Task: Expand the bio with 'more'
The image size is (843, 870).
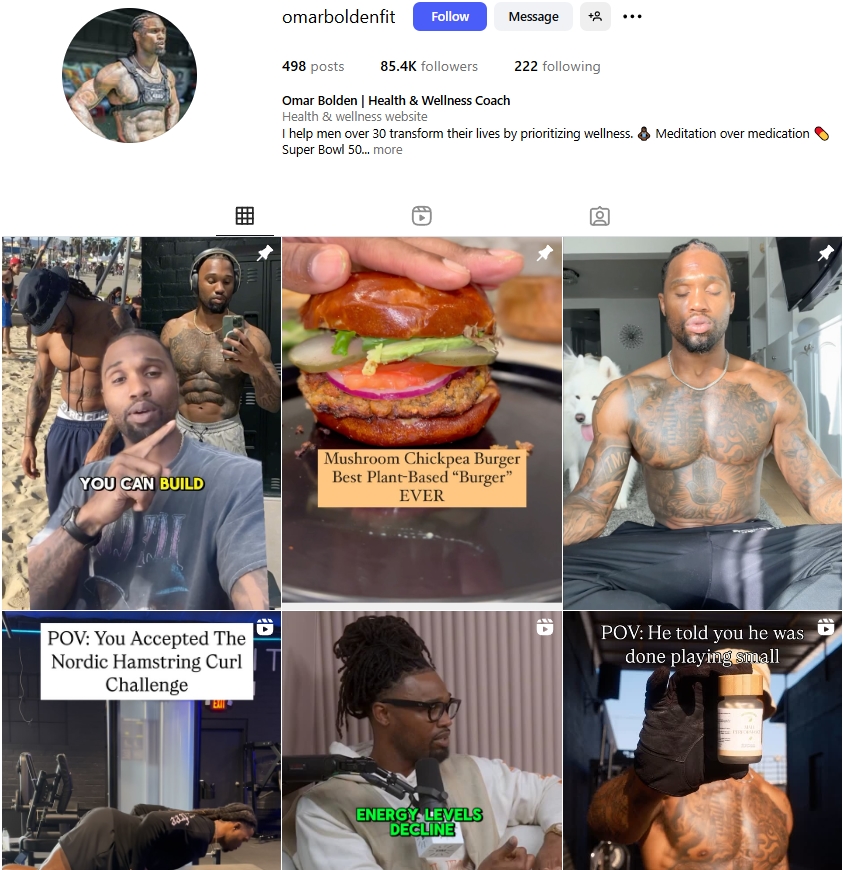Action: (x=387, y=149)
